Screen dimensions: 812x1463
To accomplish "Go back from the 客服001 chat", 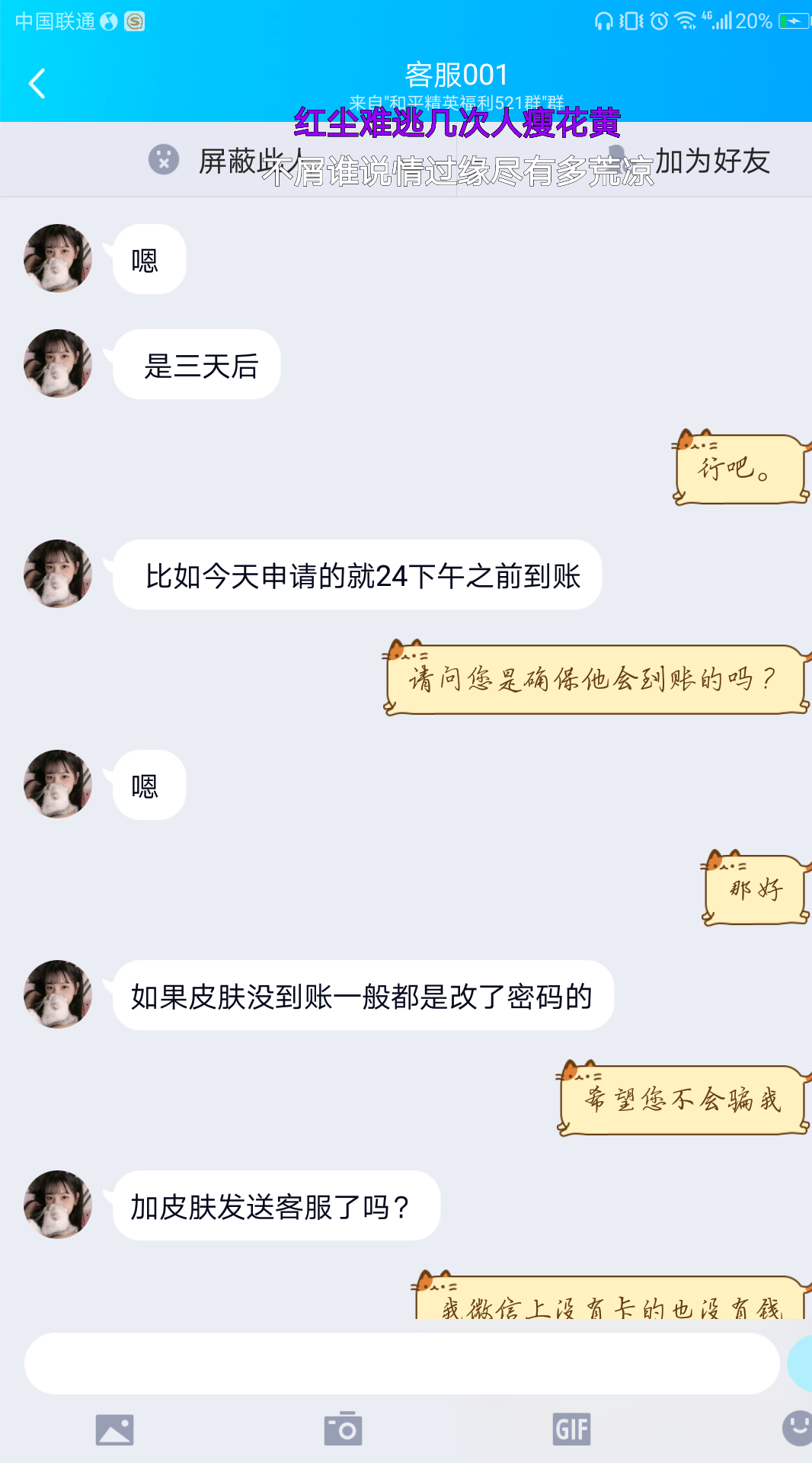I will [x=37, y=83].
